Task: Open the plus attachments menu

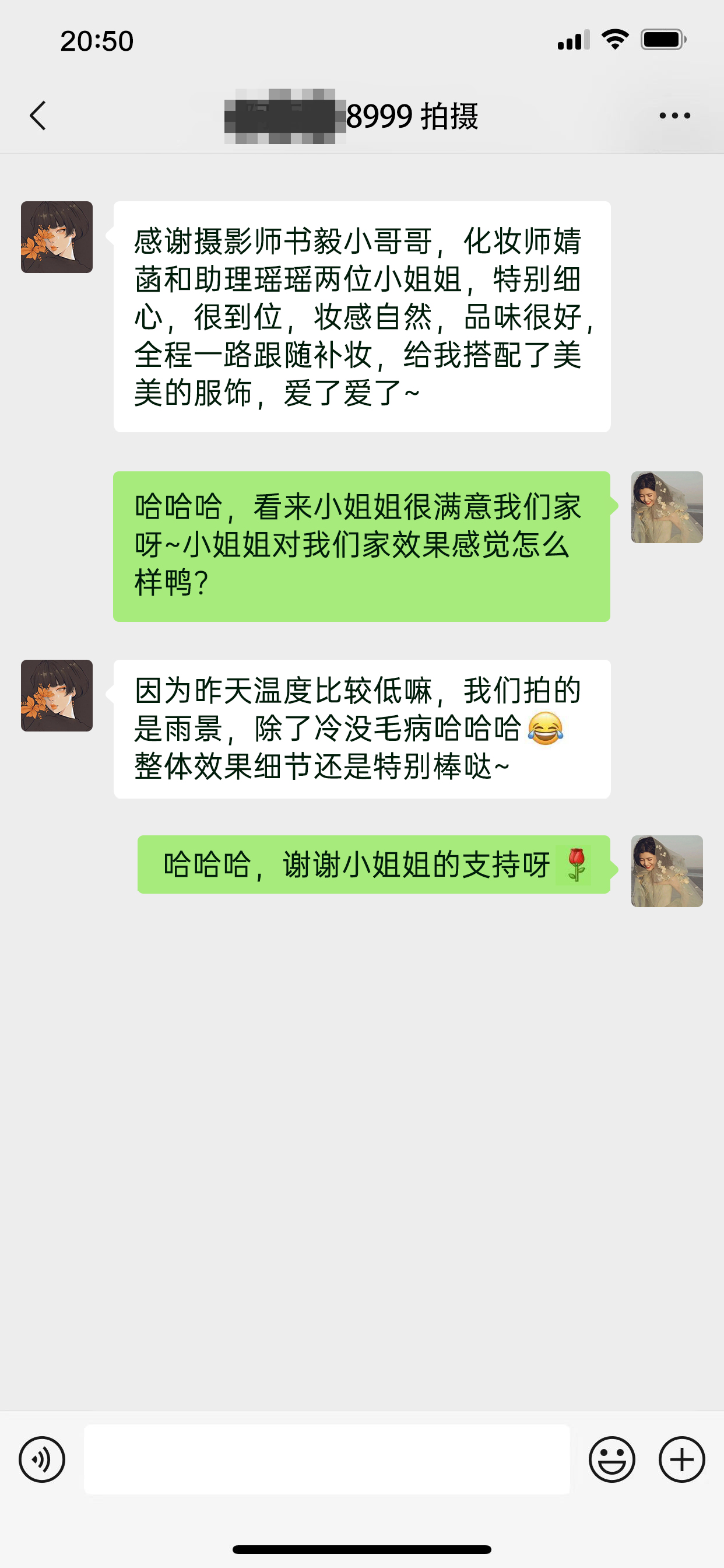Action: point(681,1459)
